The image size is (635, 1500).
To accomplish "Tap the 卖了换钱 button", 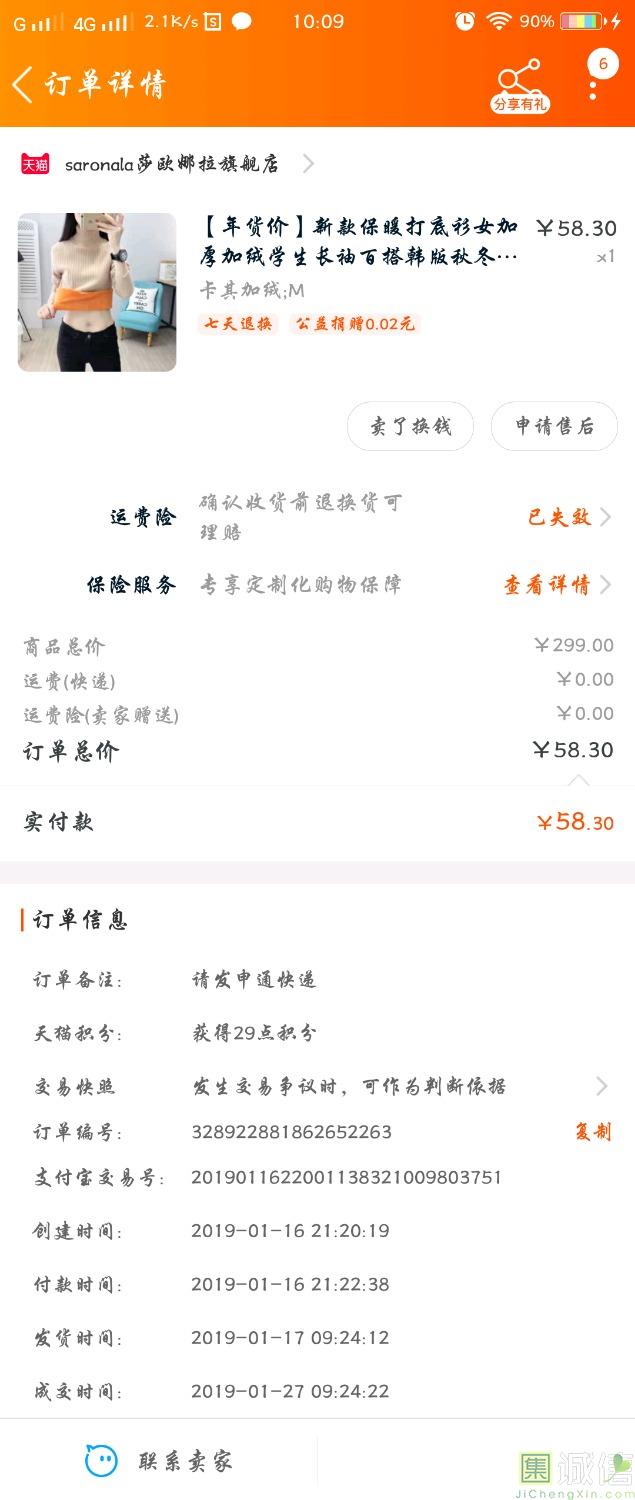I will [x=410, y=426].
